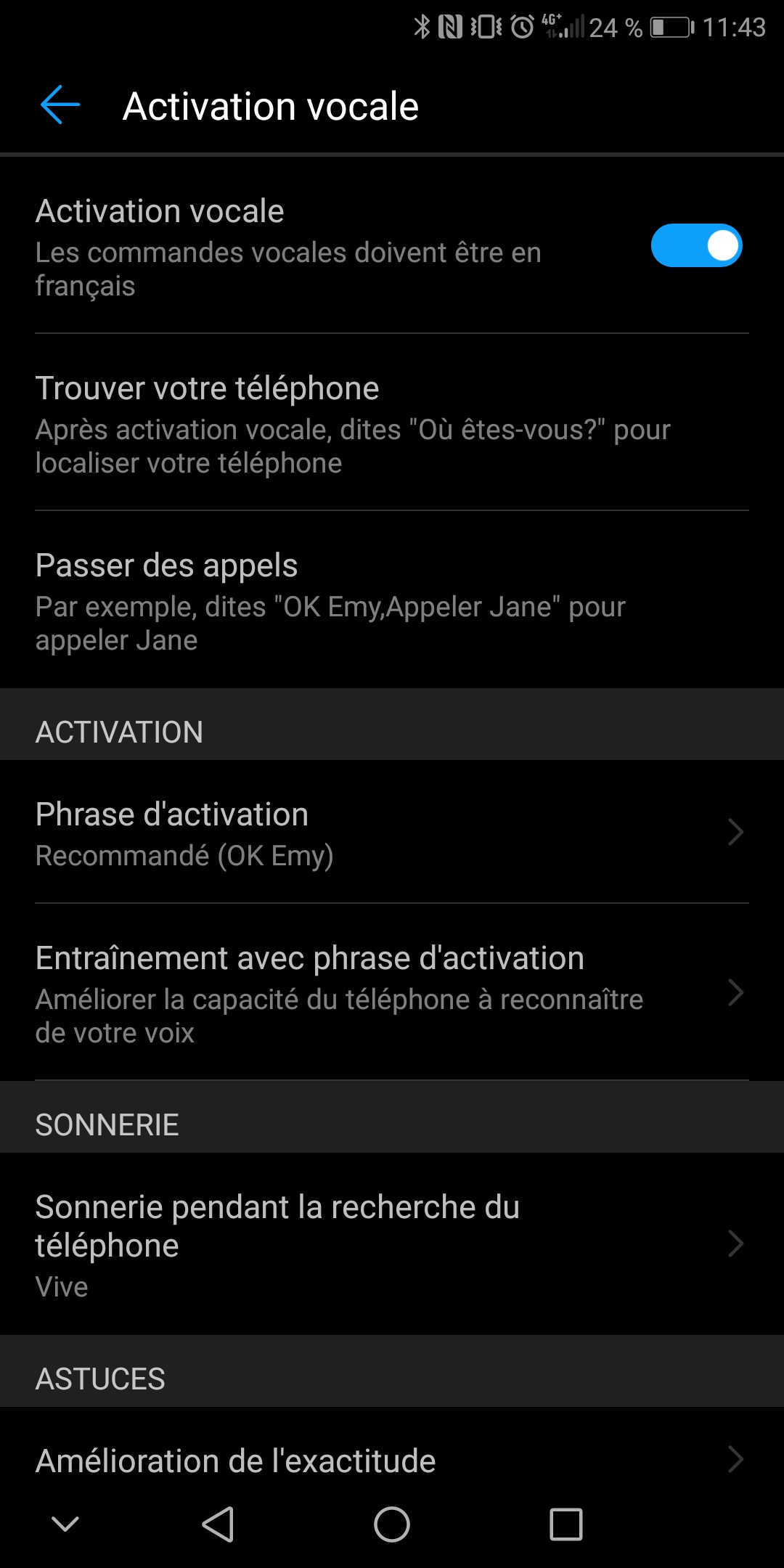Tap the system home button

[392, 1524]
